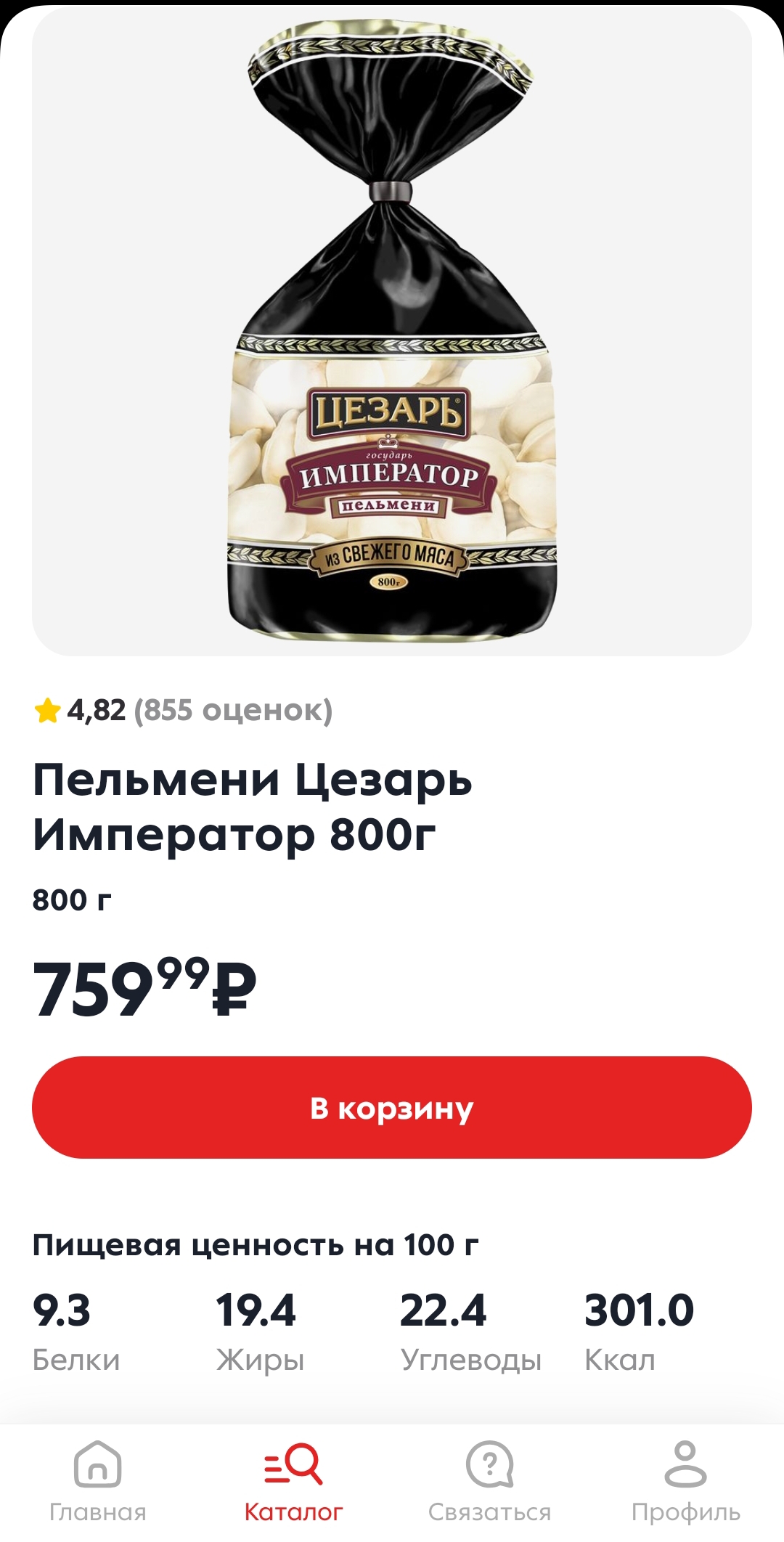Switch to the Каталог tab
The height and width of the screenshot is (1542, 784).
pyautogui.click(x=293, y=1481)
